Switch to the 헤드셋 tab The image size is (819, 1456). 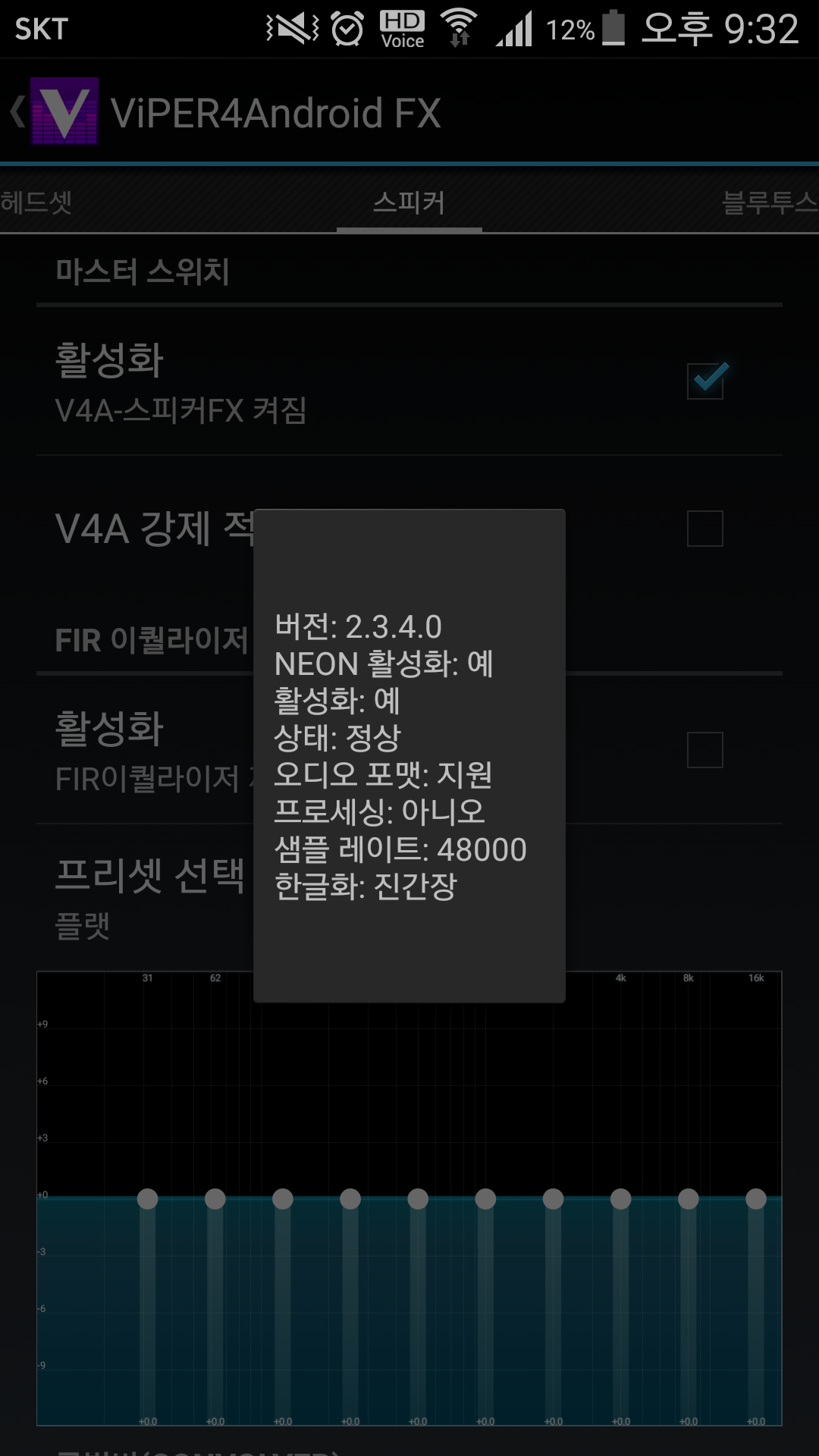[36, 202]
